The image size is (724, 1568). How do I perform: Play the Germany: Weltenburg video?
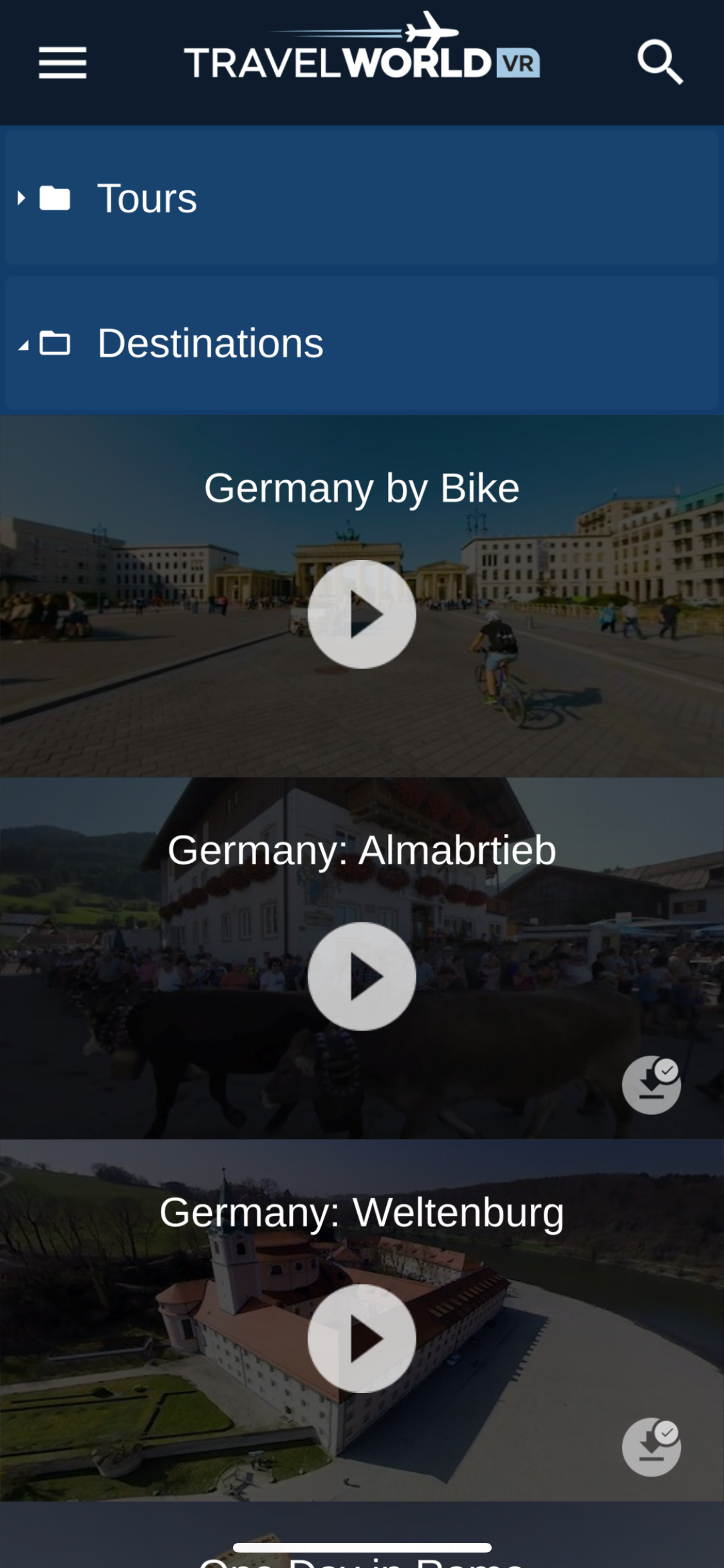click(362, 1338)
